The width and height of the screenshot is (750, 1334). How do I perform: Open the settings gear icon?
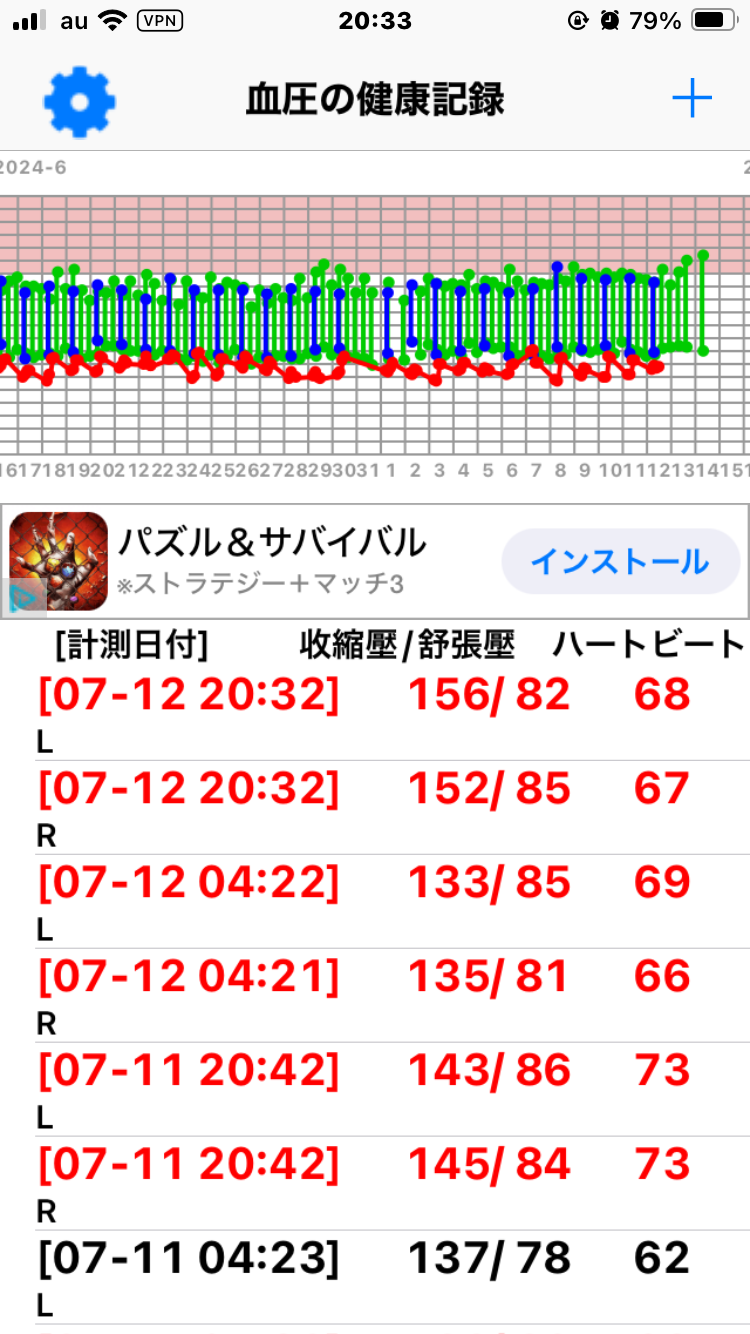tap(80, 100)
